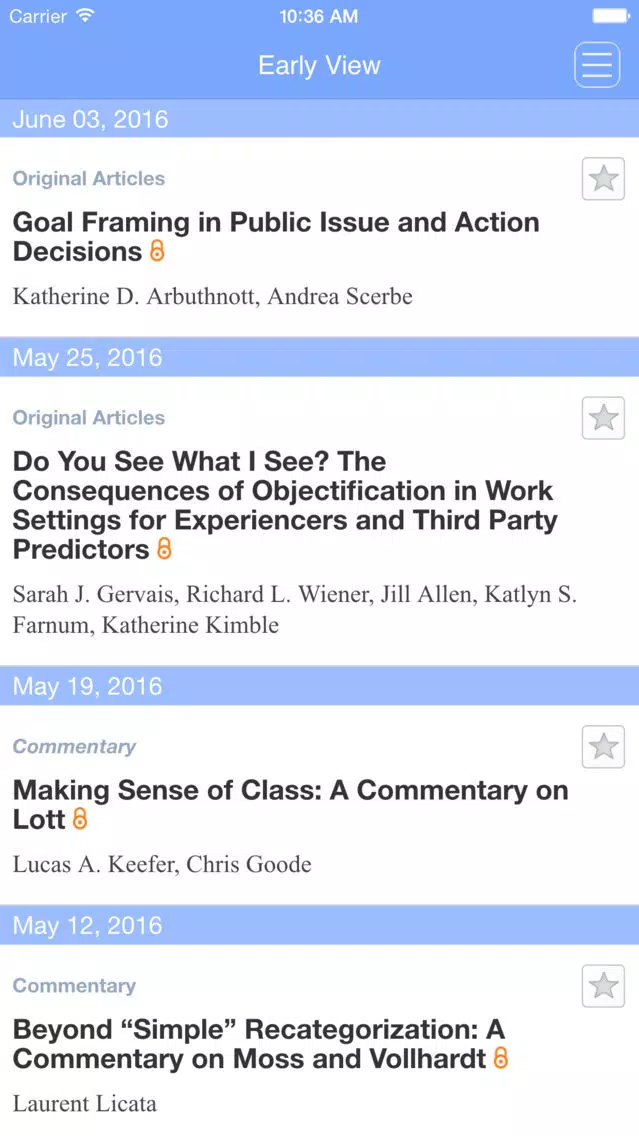Image resolution: width=639 pixels, height=1136 pixels.
Task: Star the Goal Framing article
Action: point(603,179)
